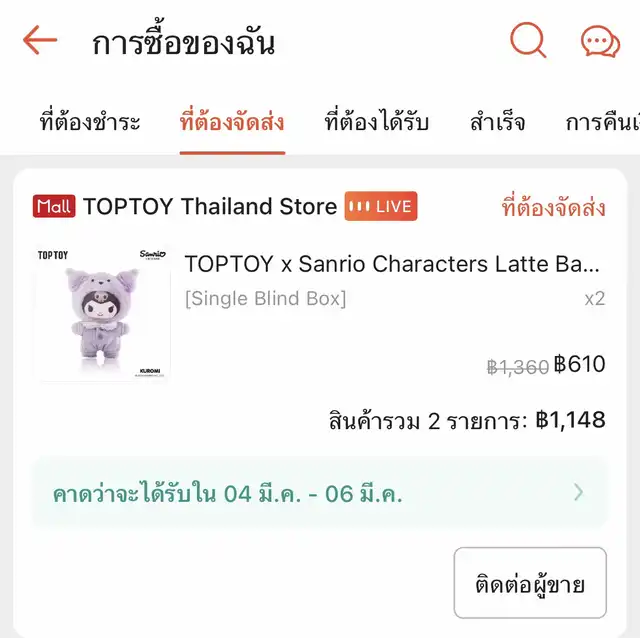Open the TOPTOY Thailand Store page
This screenshot has width=640, height=638.
tap(210, 207)
